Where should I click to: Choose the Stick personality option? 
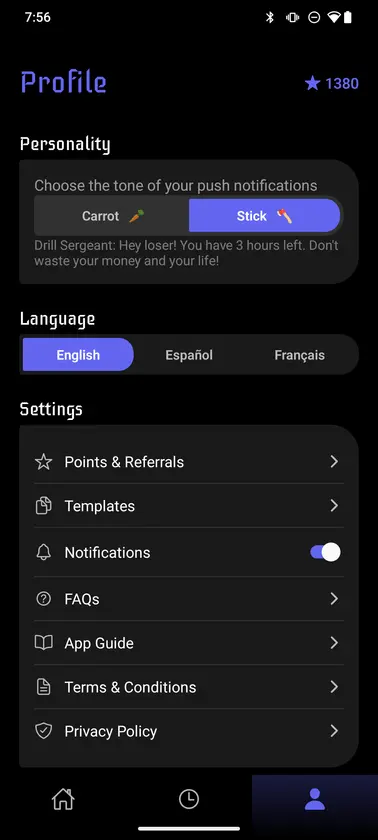(x=264, y=216)
